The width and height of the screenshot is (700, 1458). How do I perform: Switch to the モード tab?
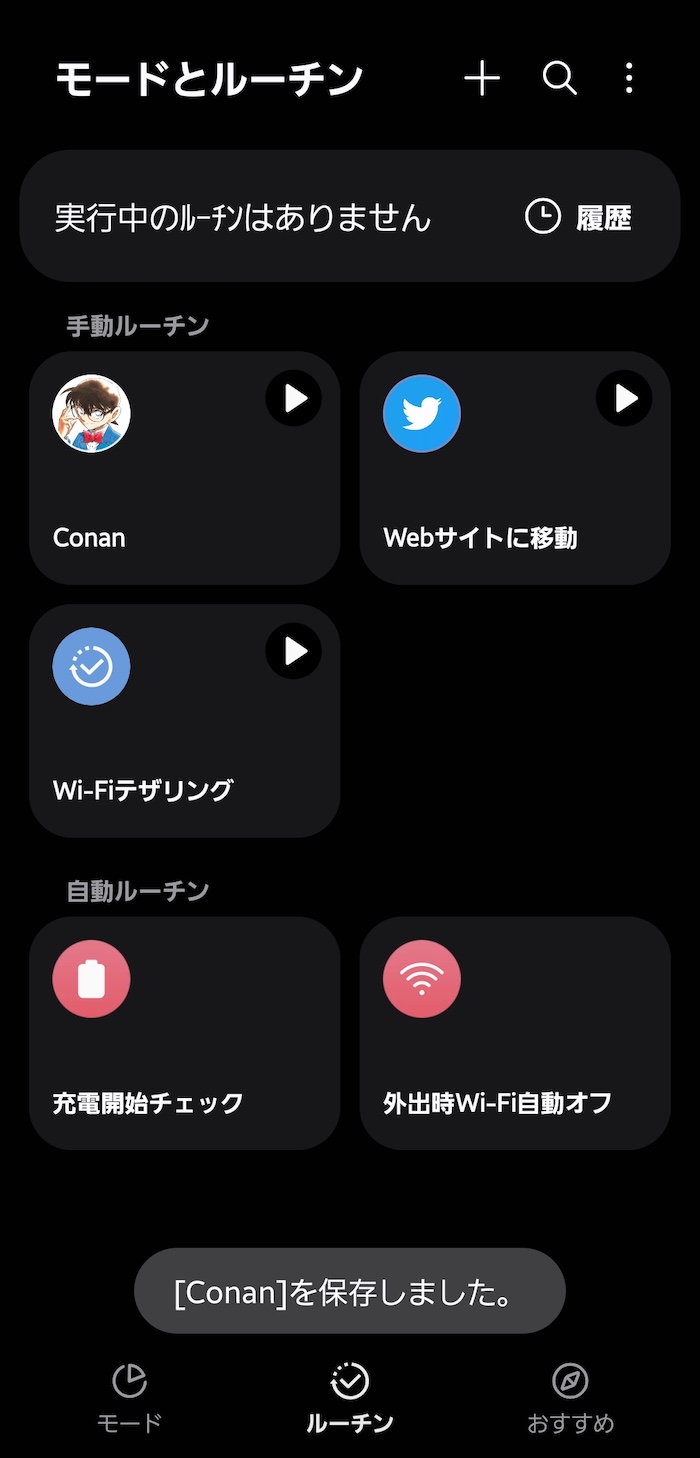(x=129, y=1397)
